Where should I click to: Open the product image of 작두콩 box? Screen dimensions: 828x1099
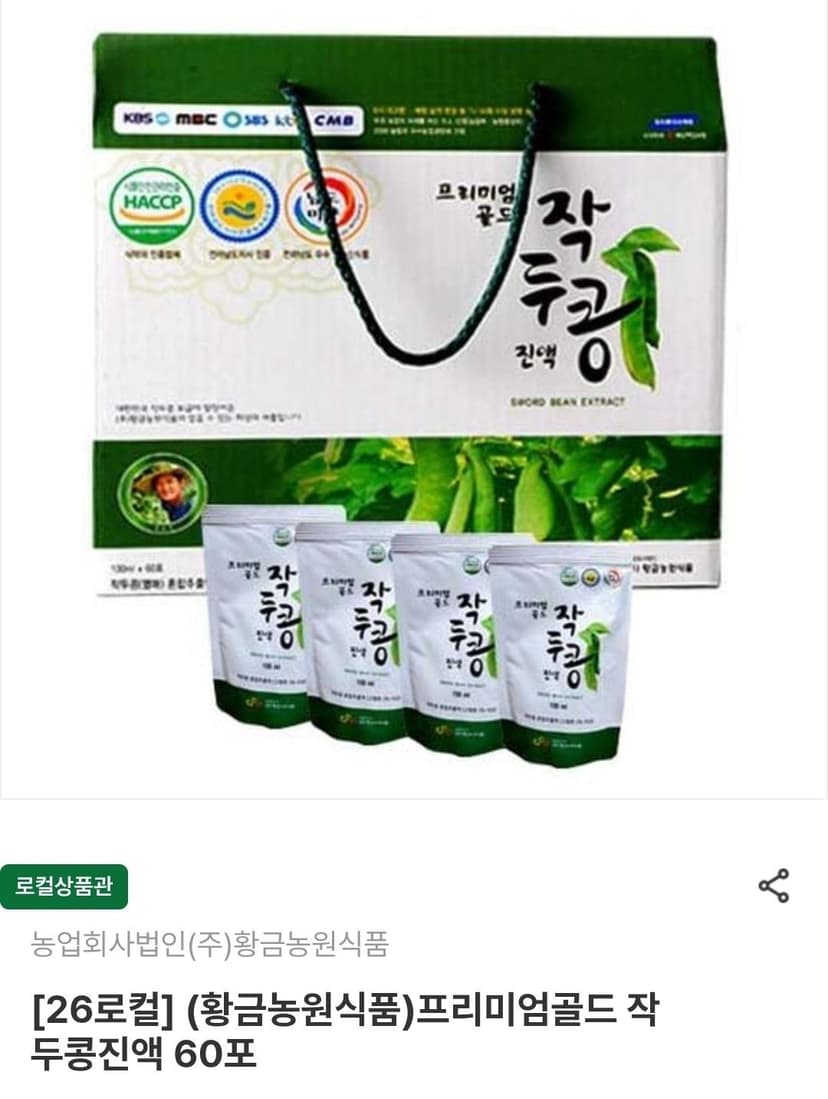click(x=414, y=400)
